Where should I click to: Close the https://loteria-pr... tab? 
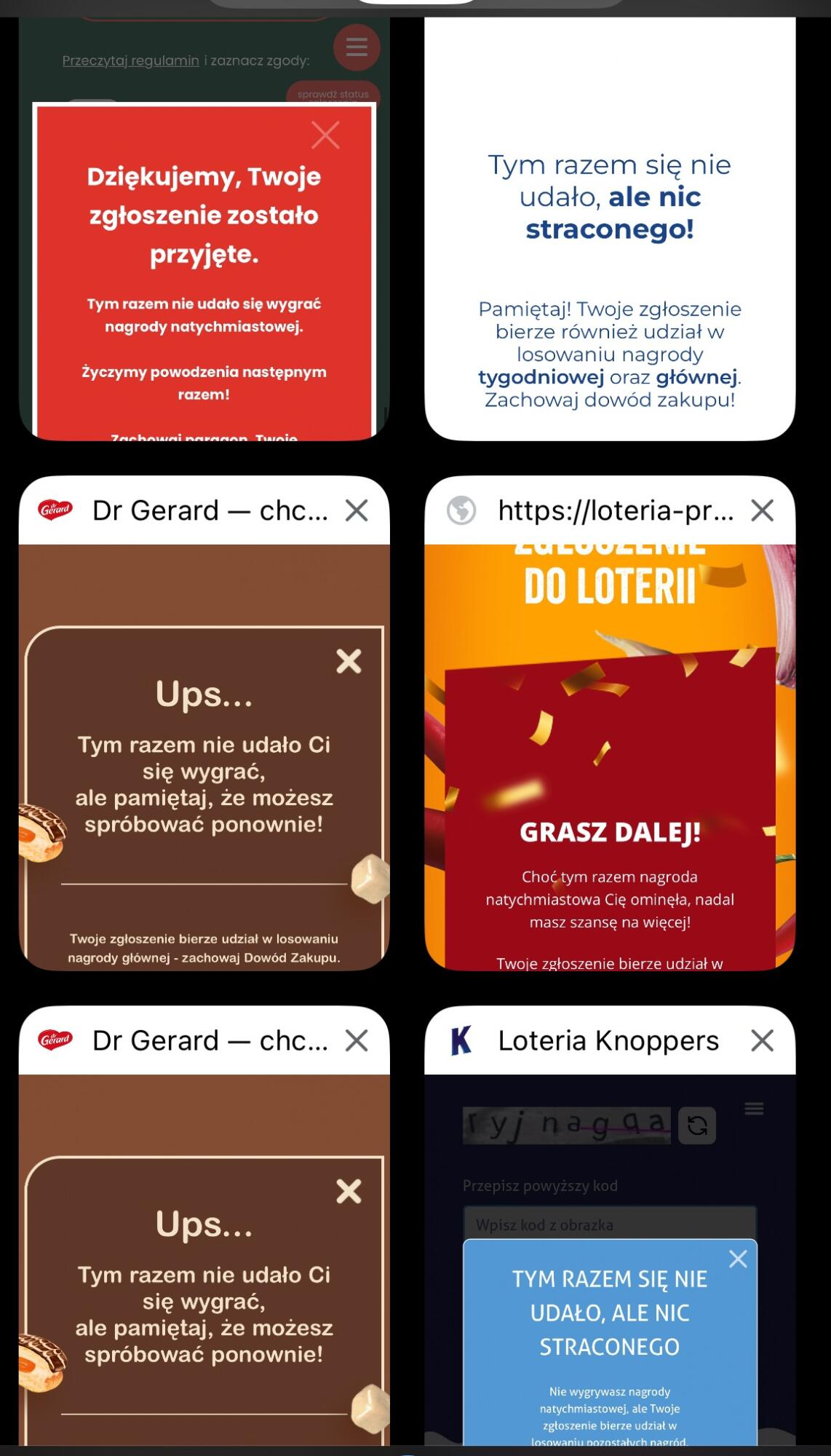point(762,510)
